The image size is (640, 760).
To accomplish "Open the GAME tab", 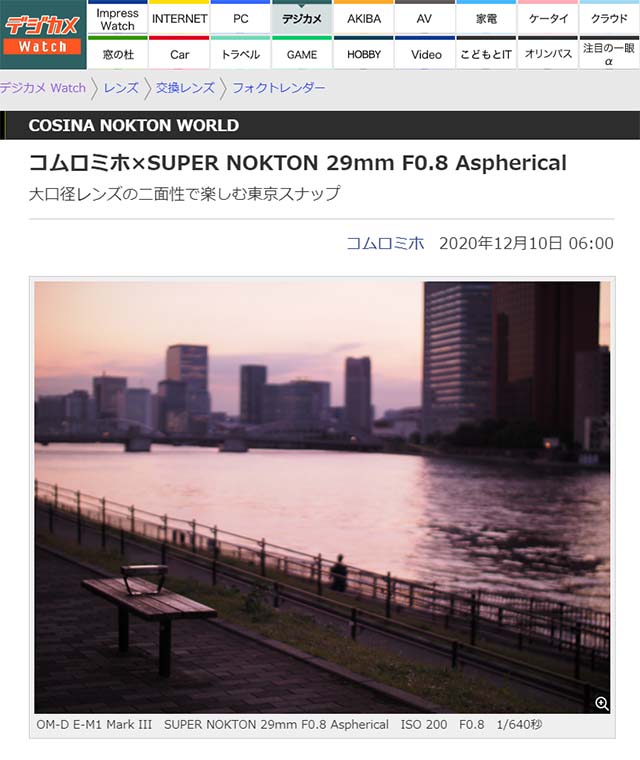I will [x=302, y=54].
